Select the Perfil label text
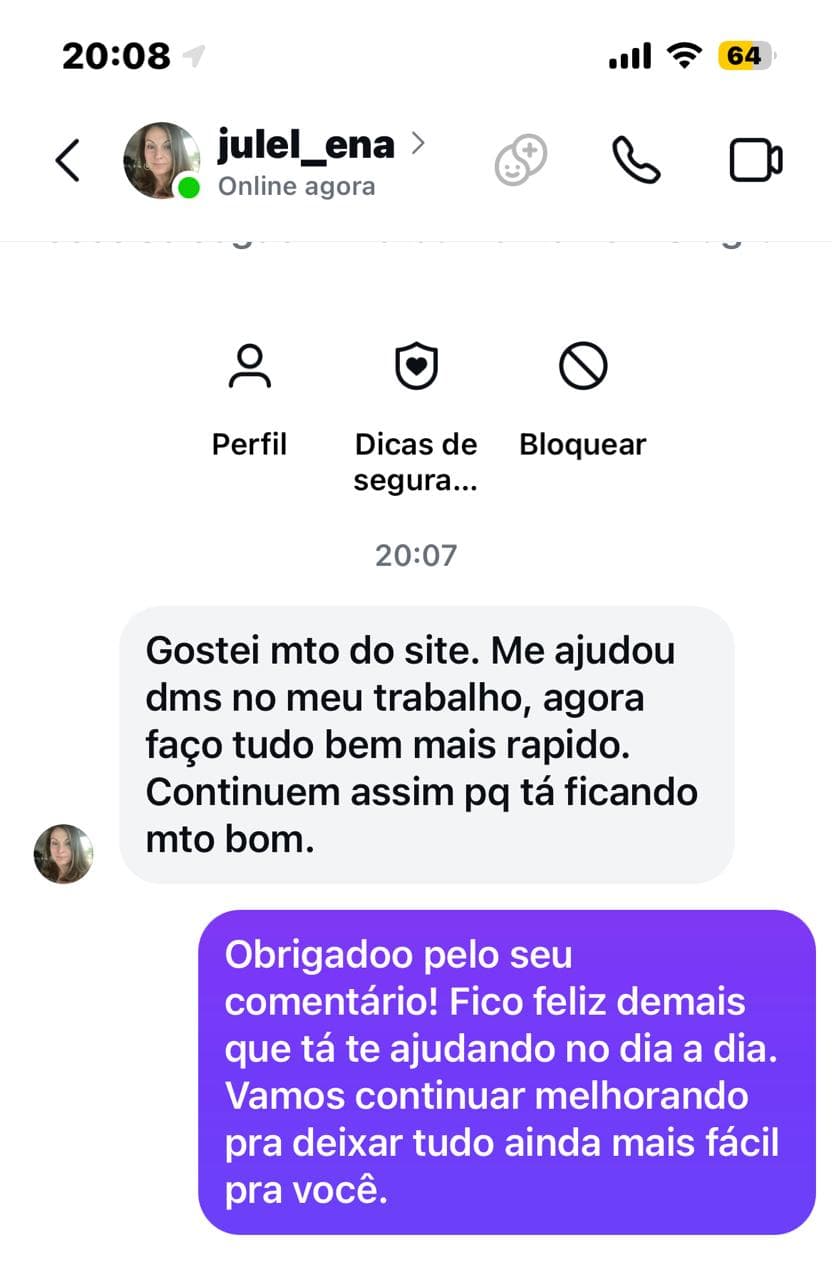Image resolution: width=834 pixels, height=1280 pixels. tap(249, 444)
